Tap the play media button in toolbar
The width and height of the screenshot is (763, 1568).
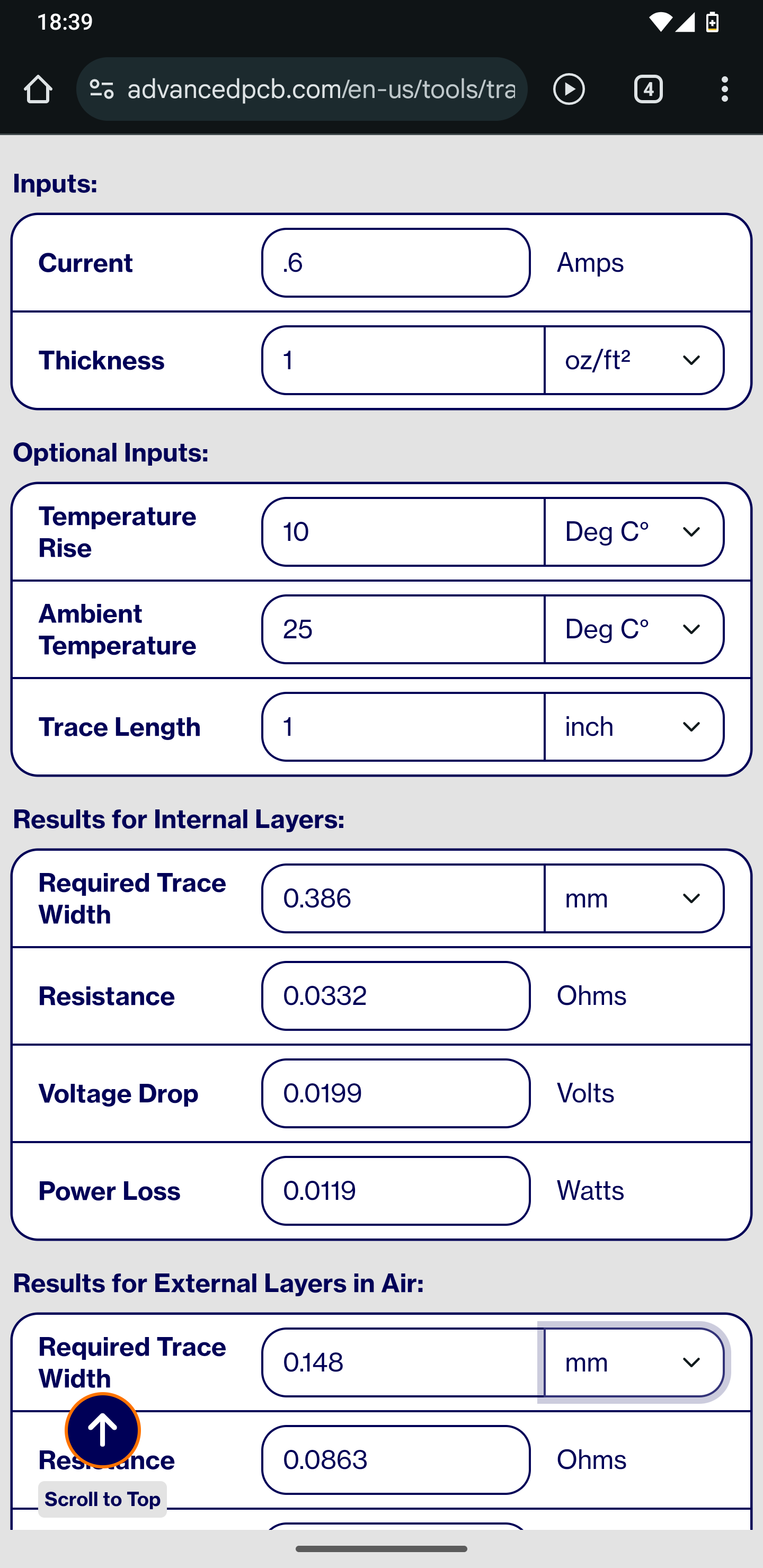(569, 90)
